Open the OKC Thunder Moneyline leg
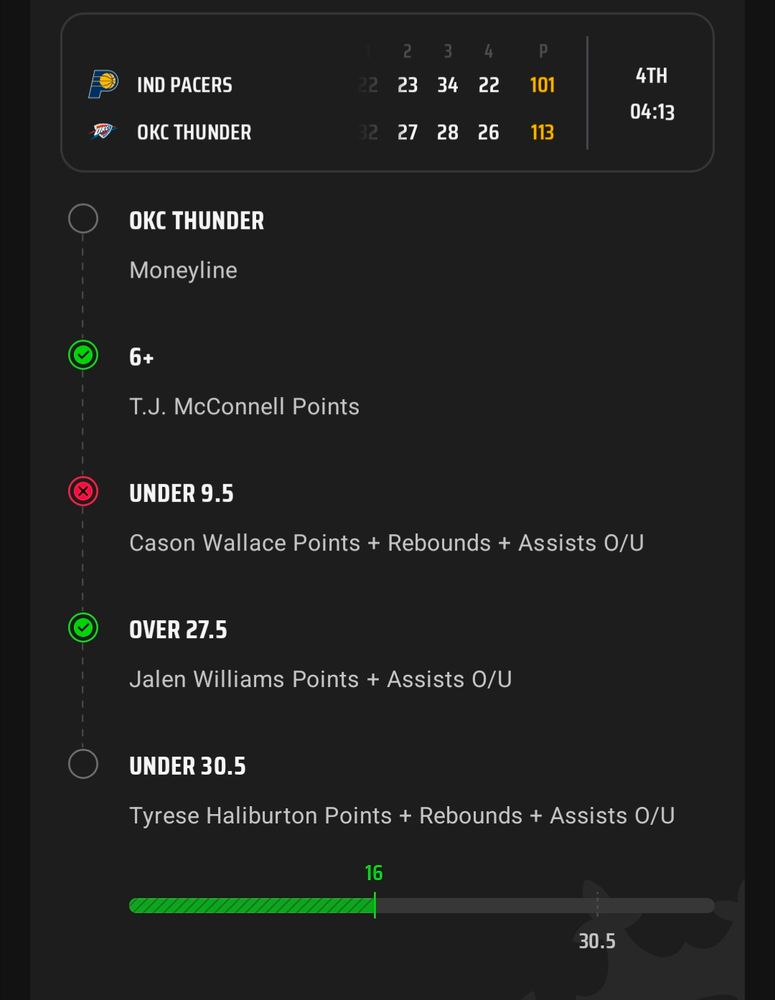 387,245
